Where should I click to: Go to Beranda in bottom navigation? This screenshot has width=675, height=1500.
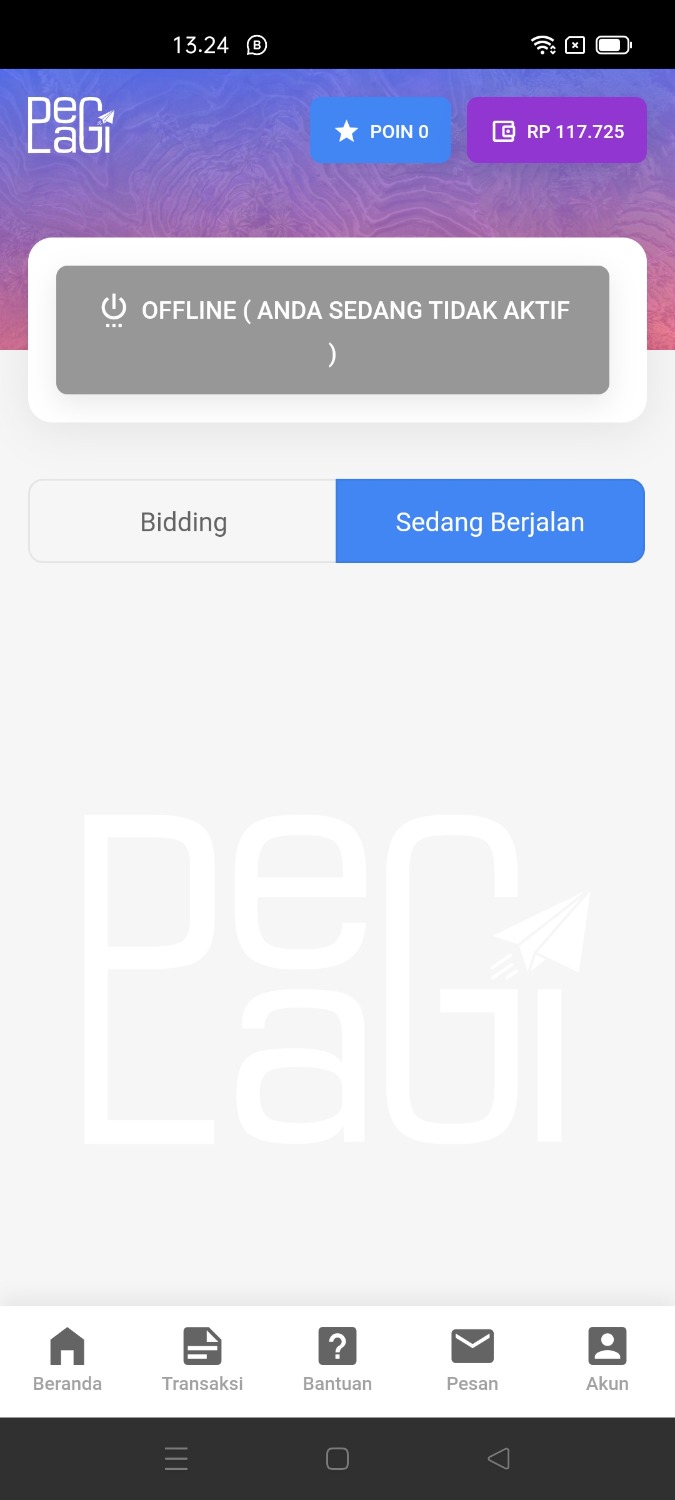pyautogui.click(x=67, y=1360)
